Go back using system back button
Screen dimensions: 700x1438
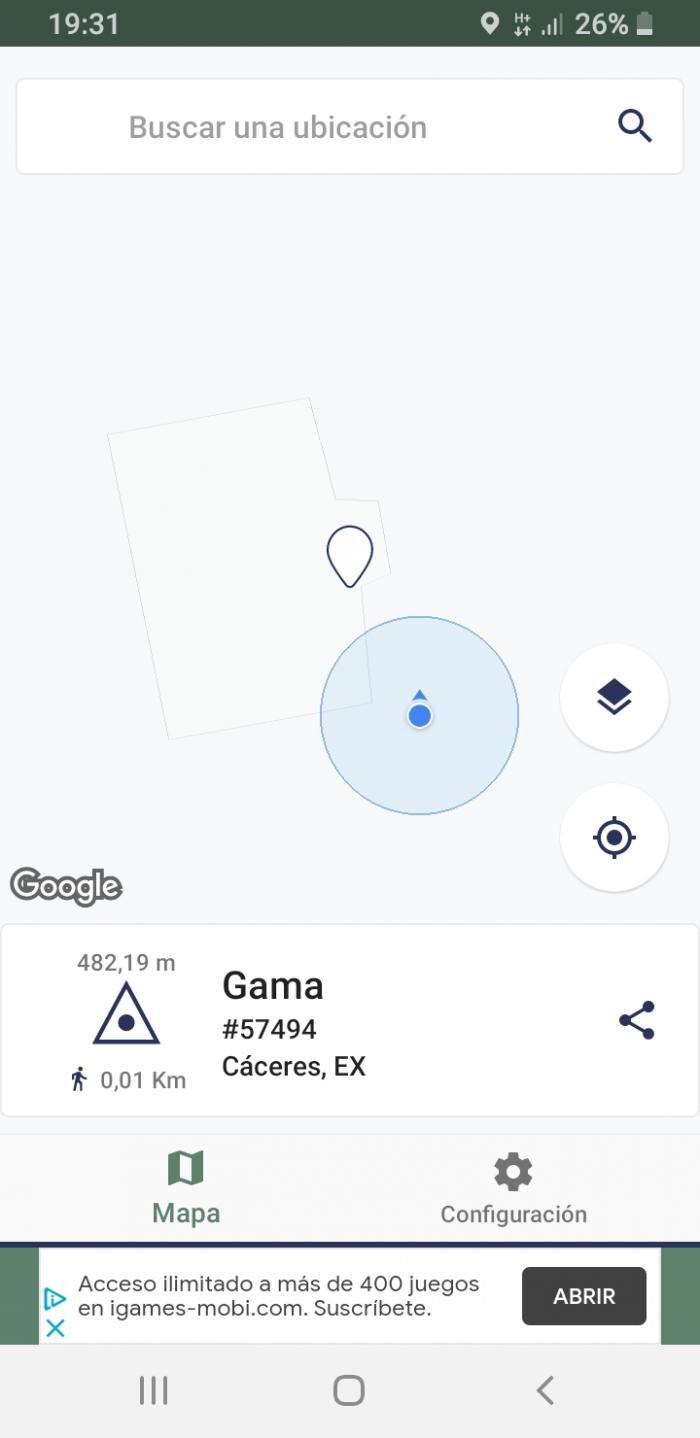545,1390
